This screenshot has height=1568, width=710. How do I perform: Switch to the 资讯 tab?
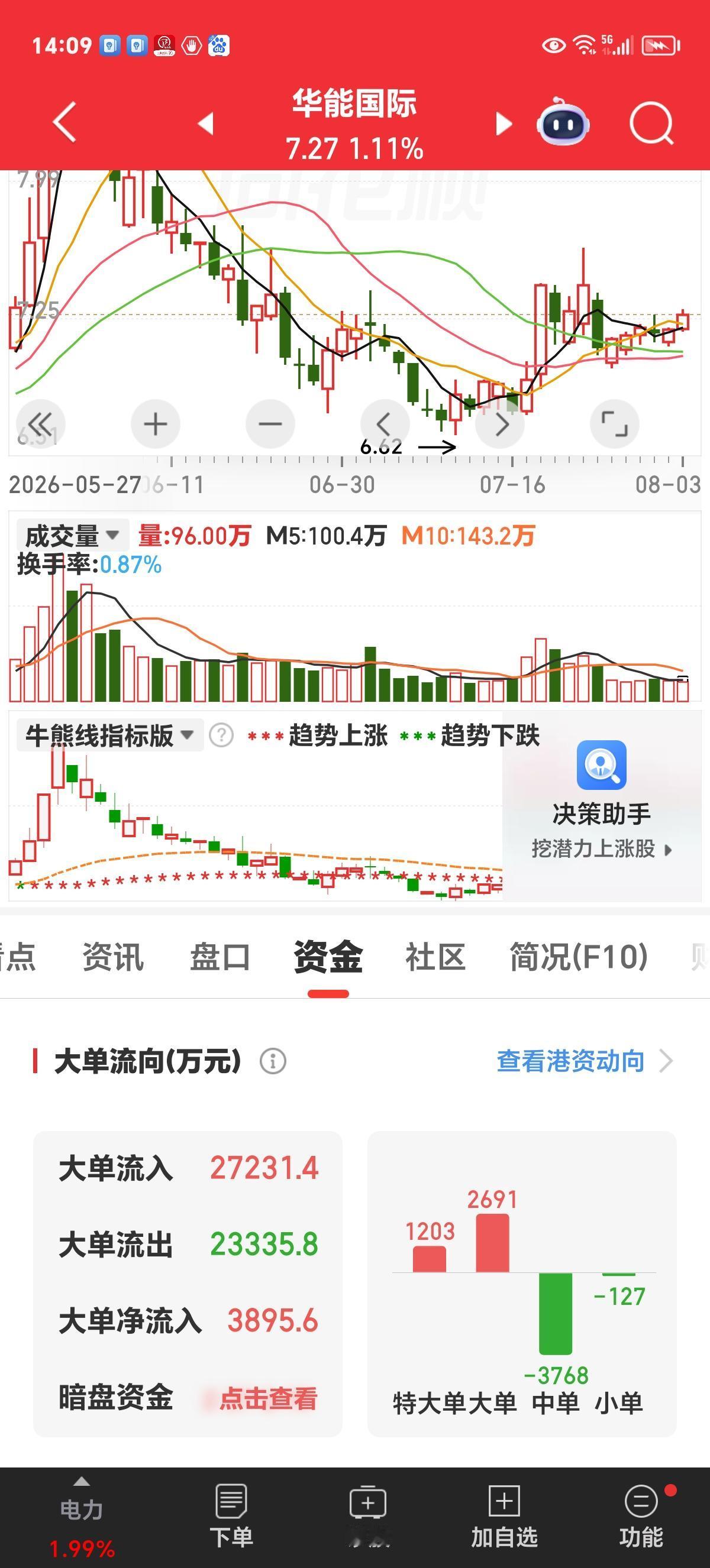coord(113,956)
